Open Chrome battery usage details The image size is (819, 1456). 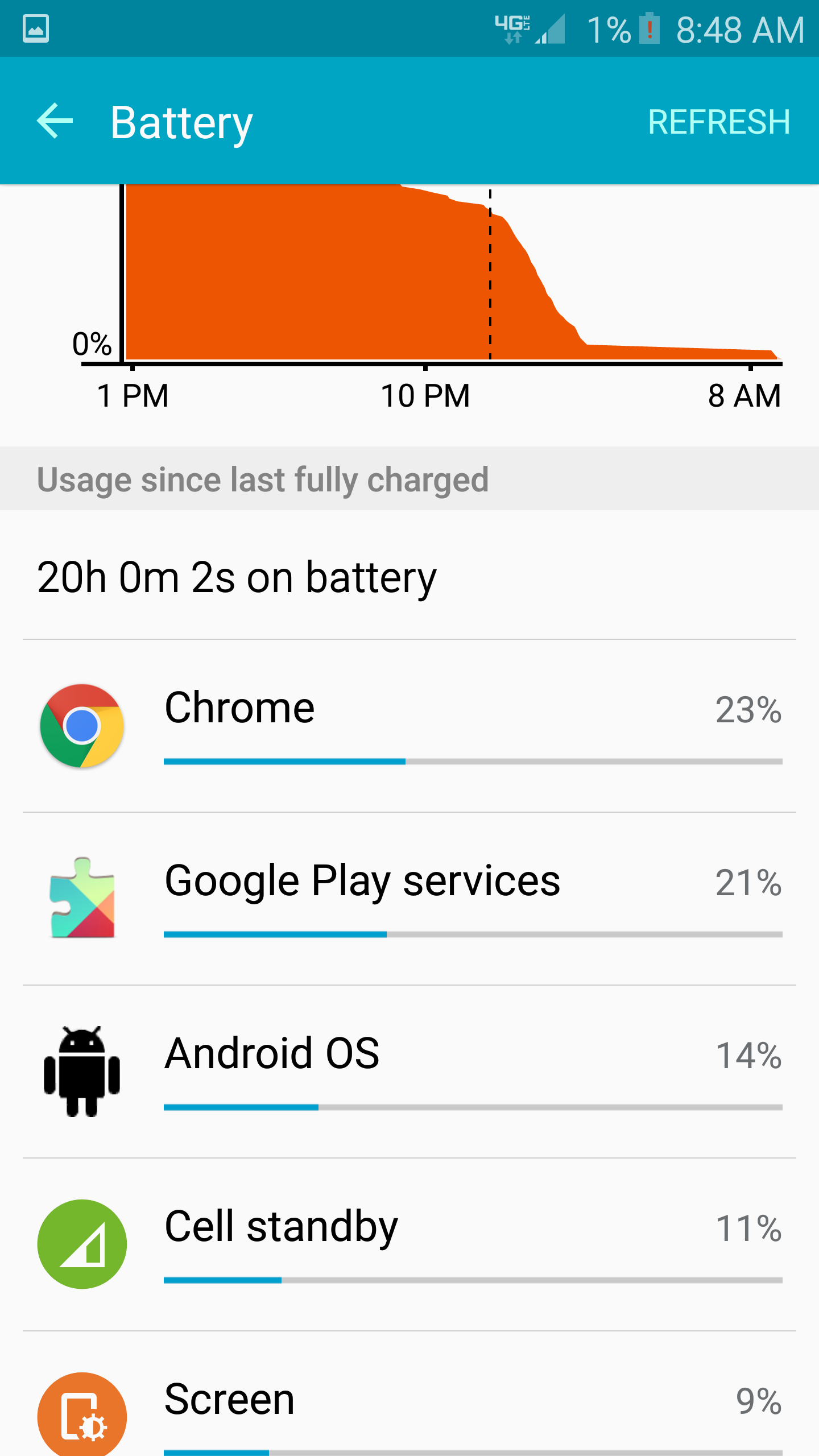point(409,726)
